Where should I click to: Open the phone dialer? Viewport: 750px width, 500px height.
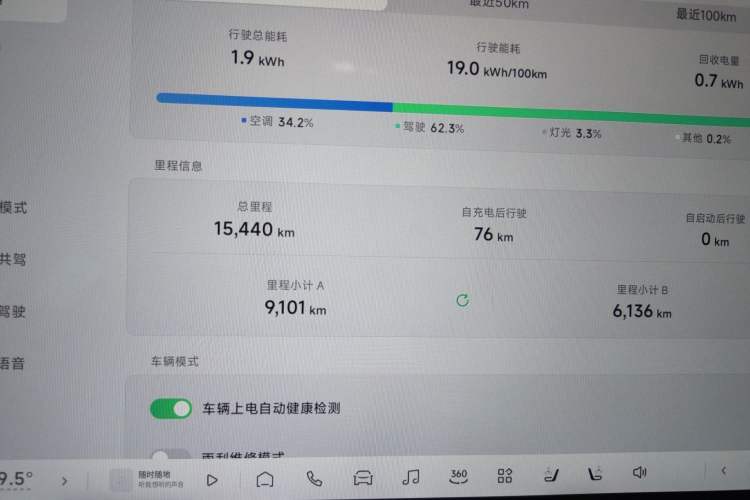pyautogui.click(x=314, y=478)
